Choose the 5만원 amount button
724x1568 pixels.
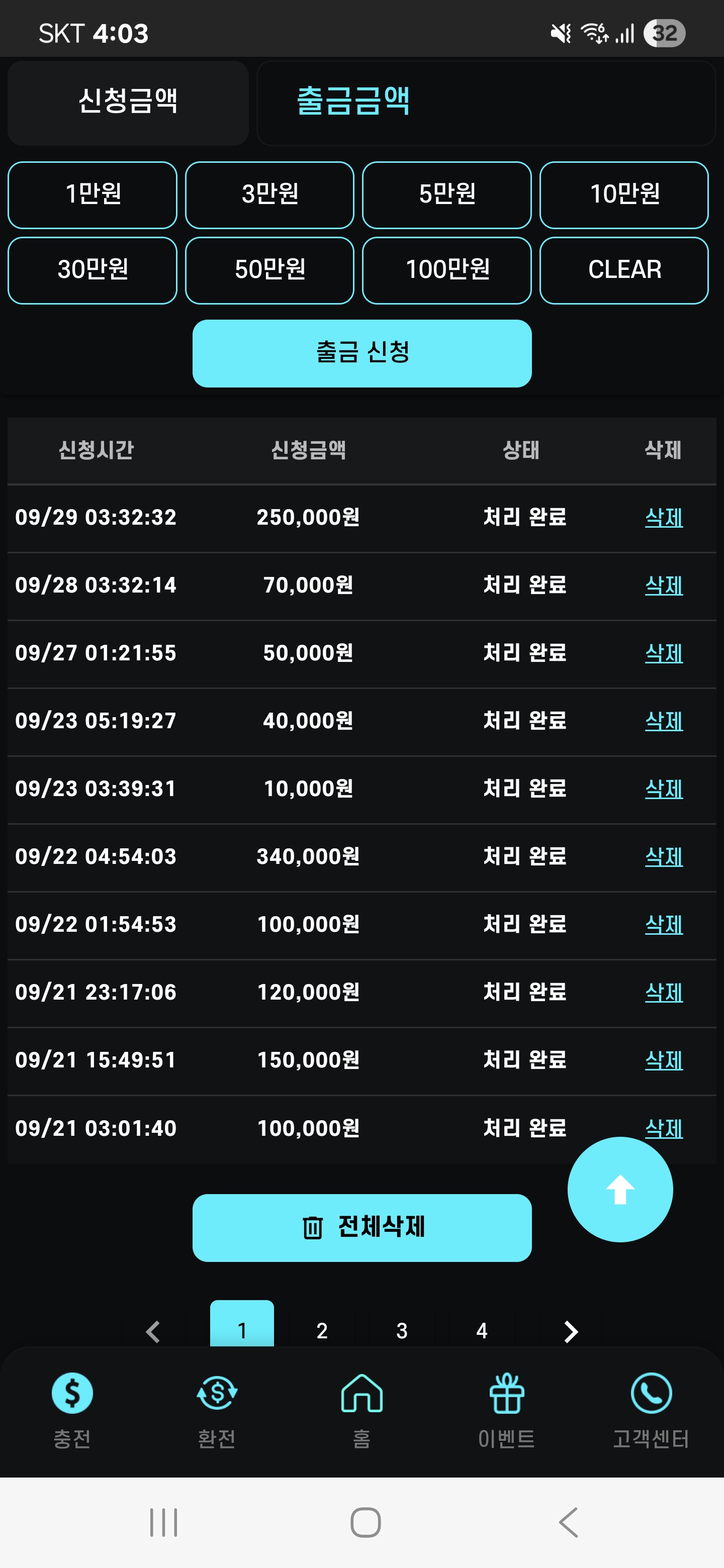(447, 195)
